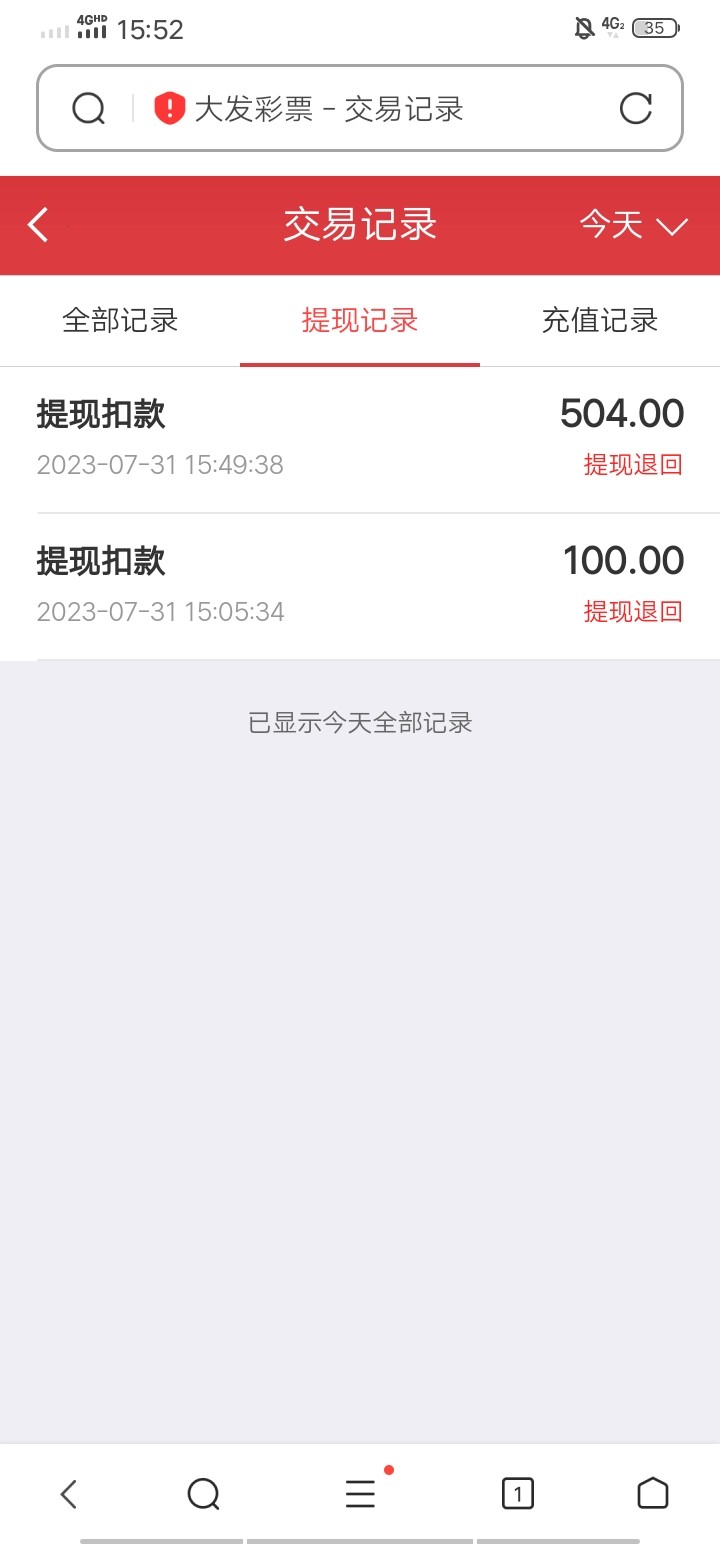
Task: Click 提现退回 on the 504.00 record
Action: [x=633, y=464]
